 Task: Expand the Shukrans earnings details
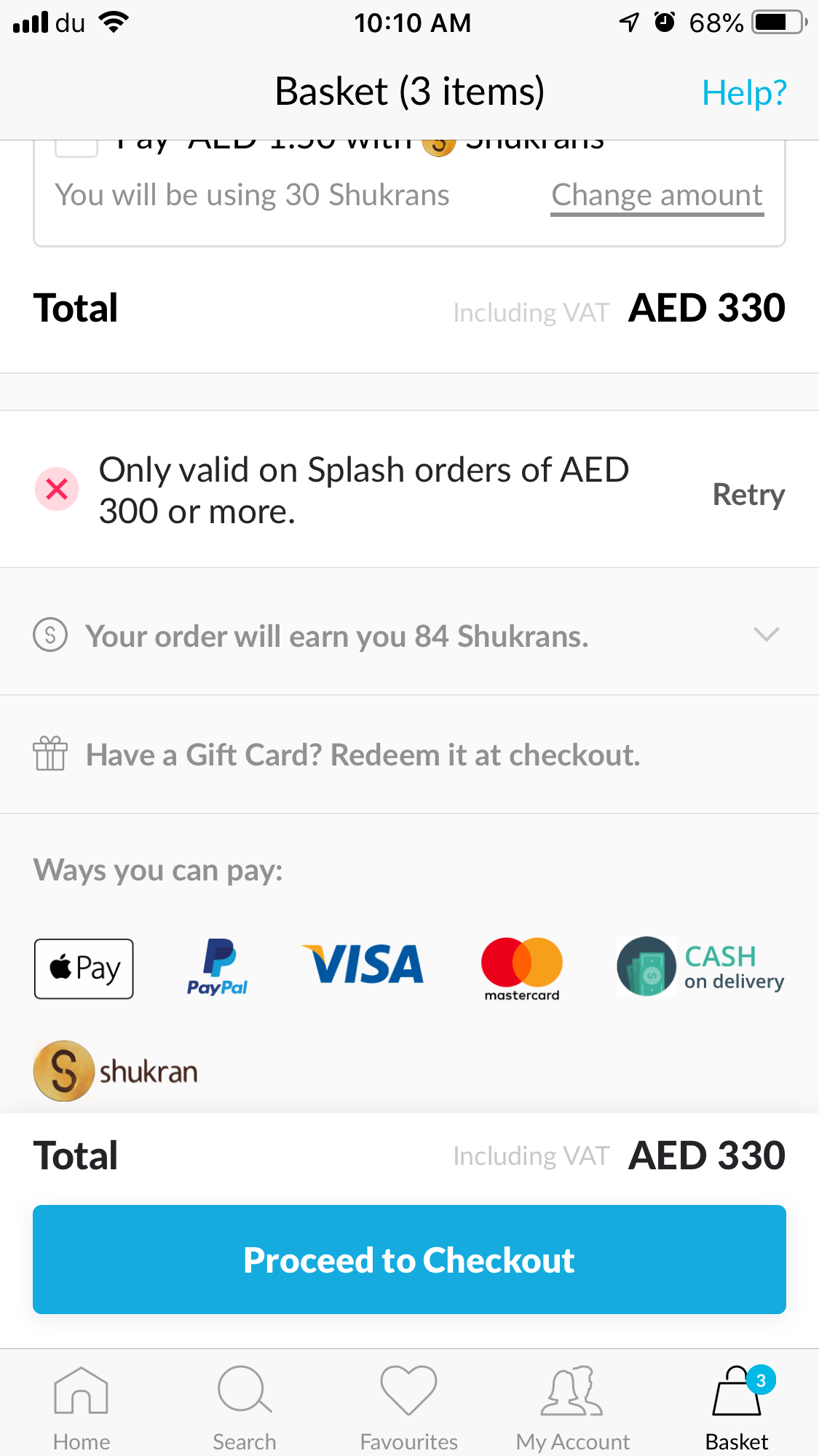766,634
